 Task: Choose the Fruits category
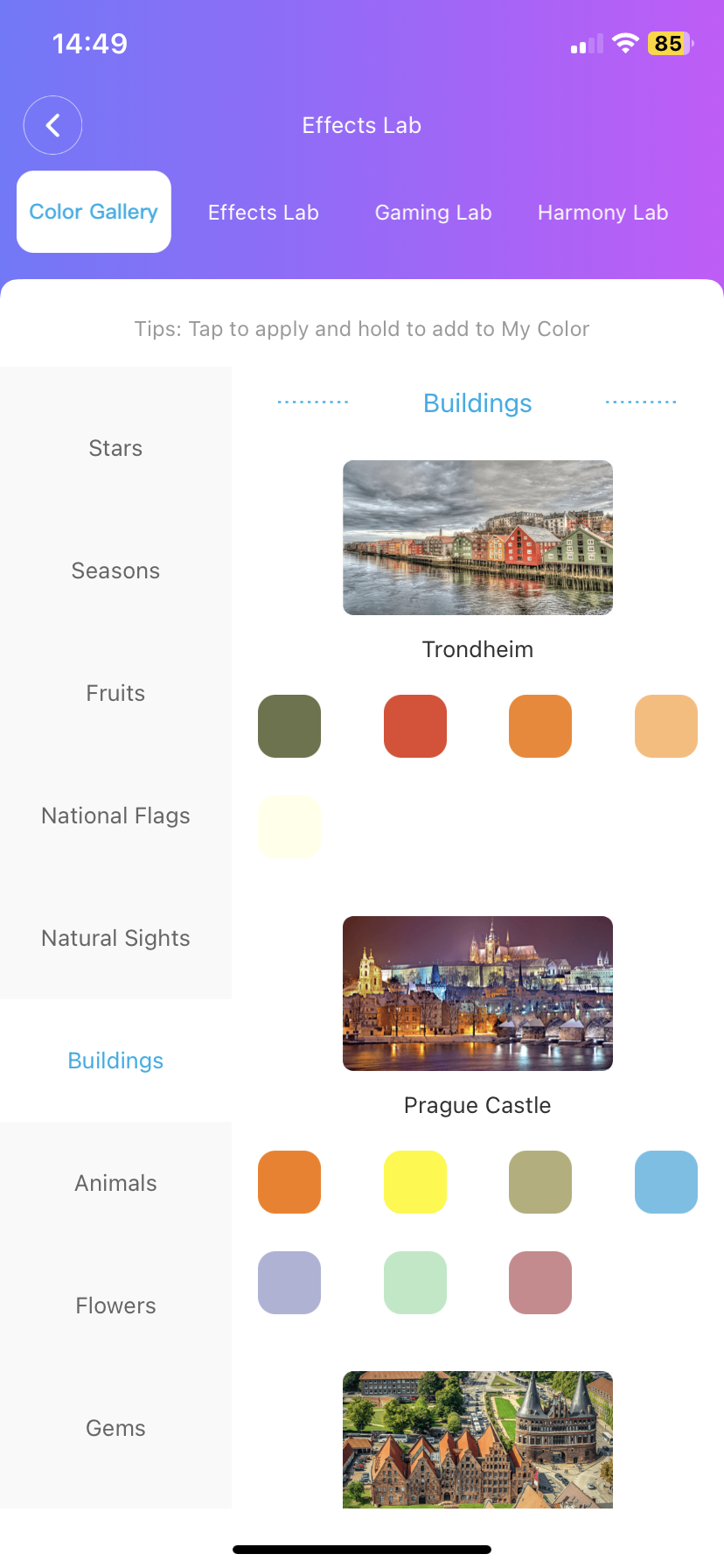click(115, 693)
